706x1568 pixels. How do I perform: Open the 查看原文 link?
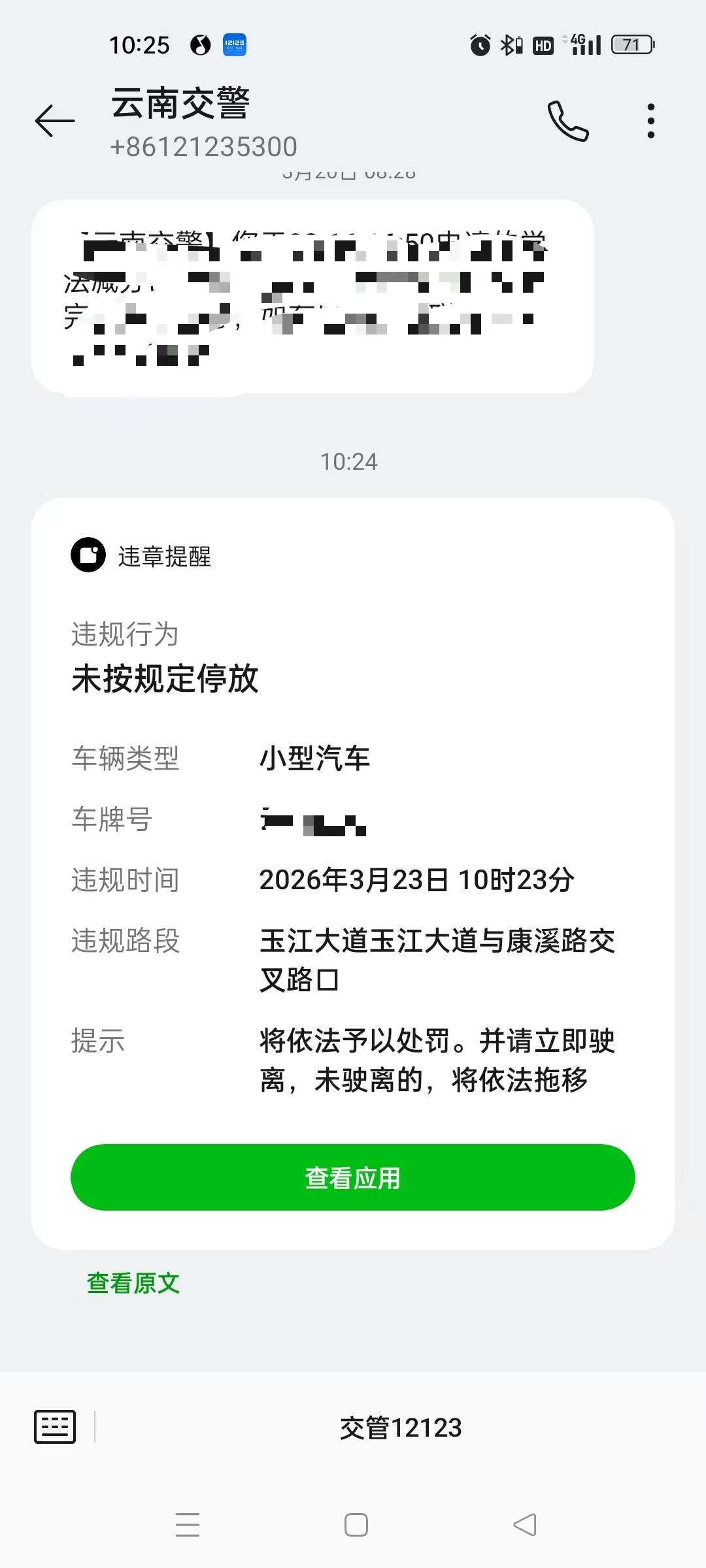[133, 1283]
